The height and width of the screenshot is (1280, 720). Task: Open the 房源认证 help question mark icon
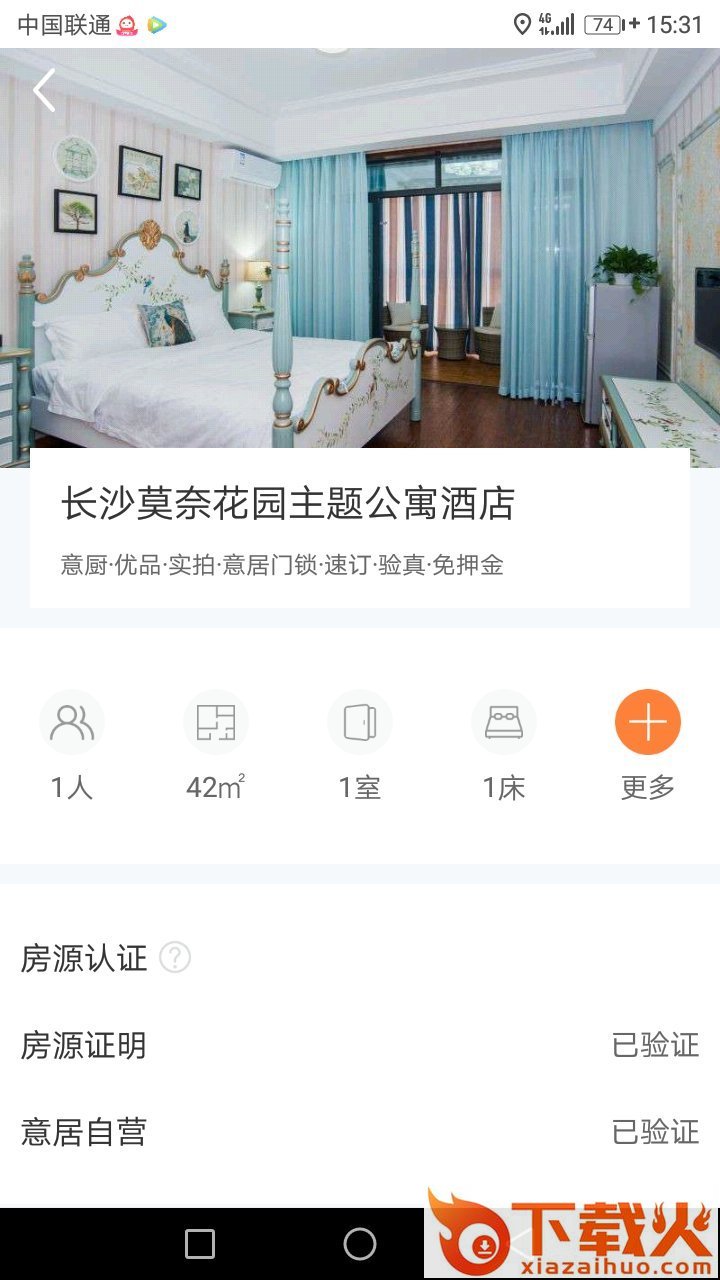[x=175, y=958]
